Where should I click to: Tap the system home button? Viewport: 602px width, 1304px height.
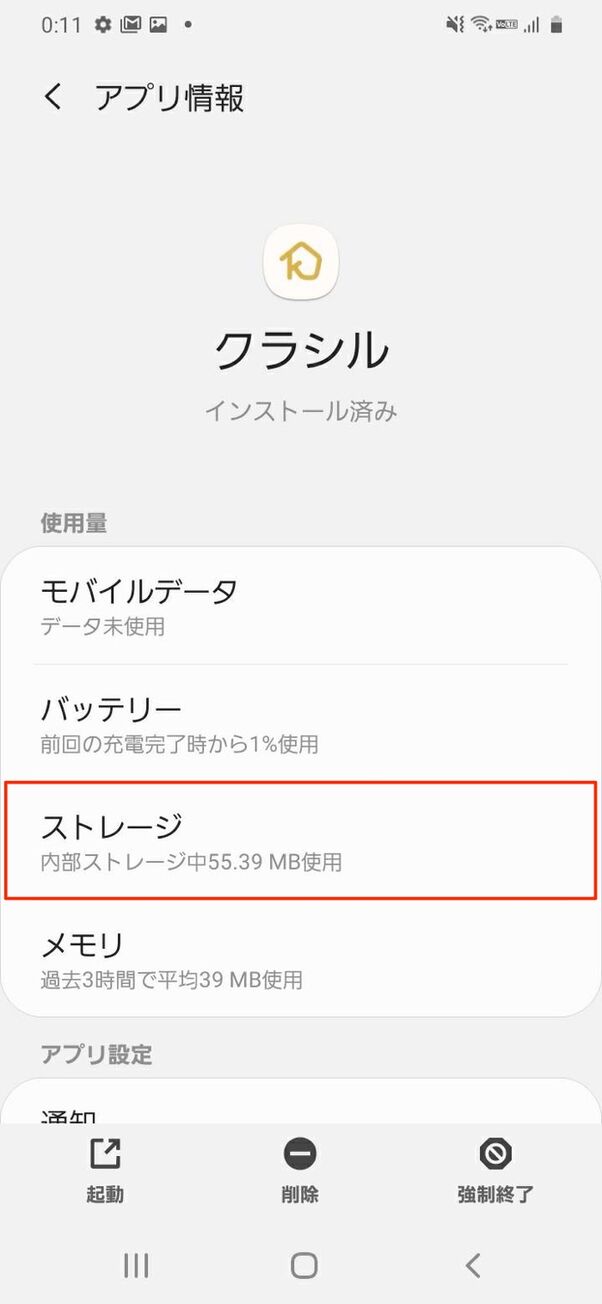point(303,1266)
